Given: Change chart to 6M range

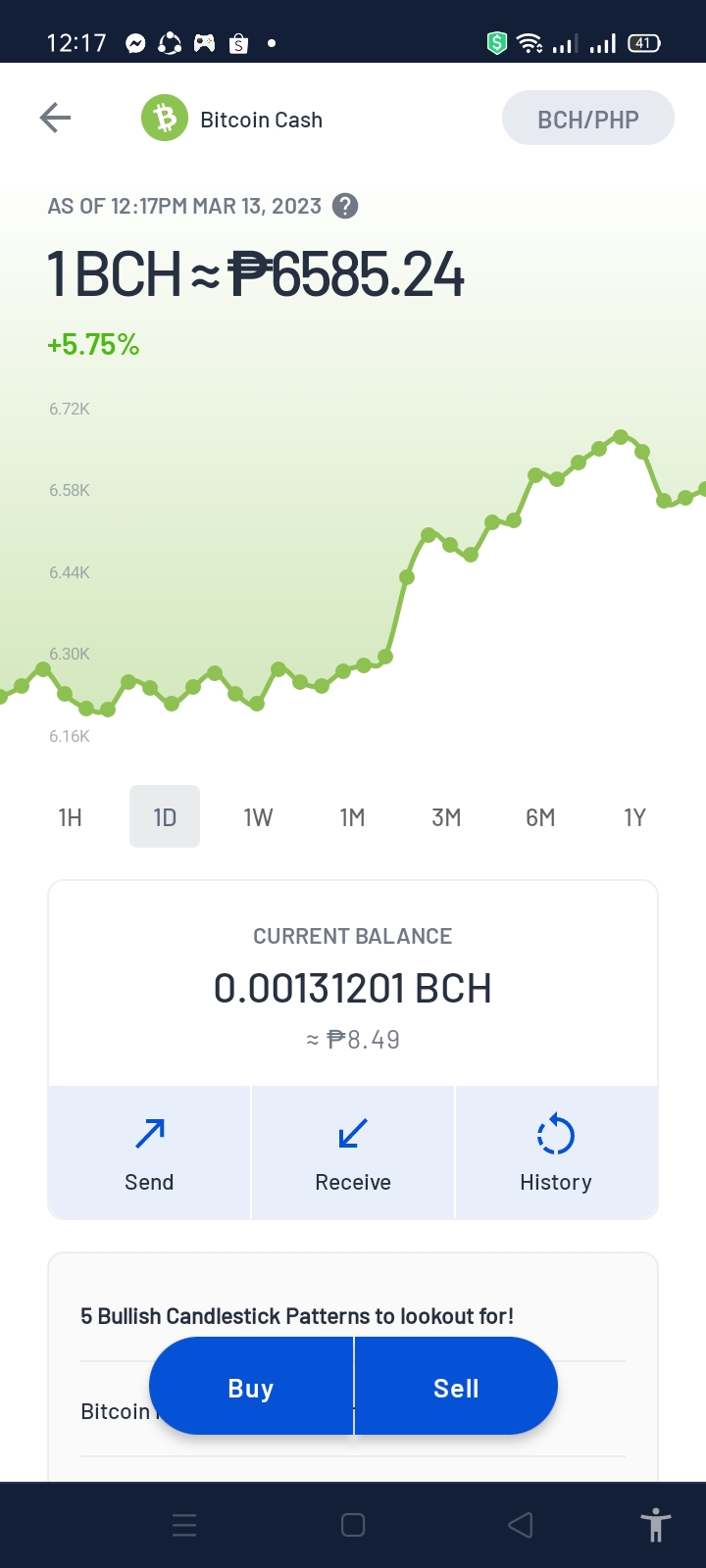Looking at the screenshot, I should coord(540,817).
